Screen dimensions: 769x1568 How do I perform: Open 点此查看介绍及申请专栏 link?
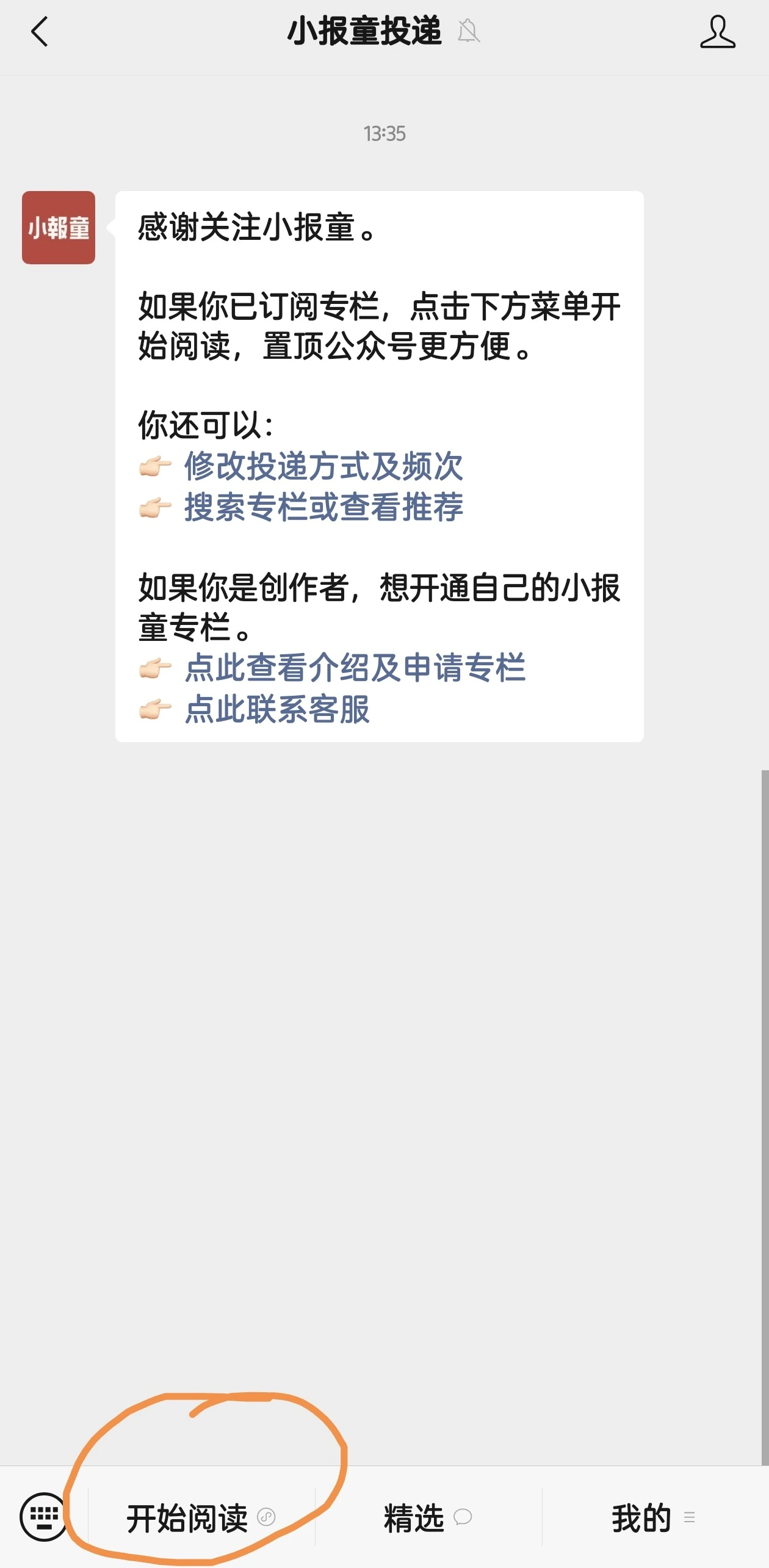355,668
